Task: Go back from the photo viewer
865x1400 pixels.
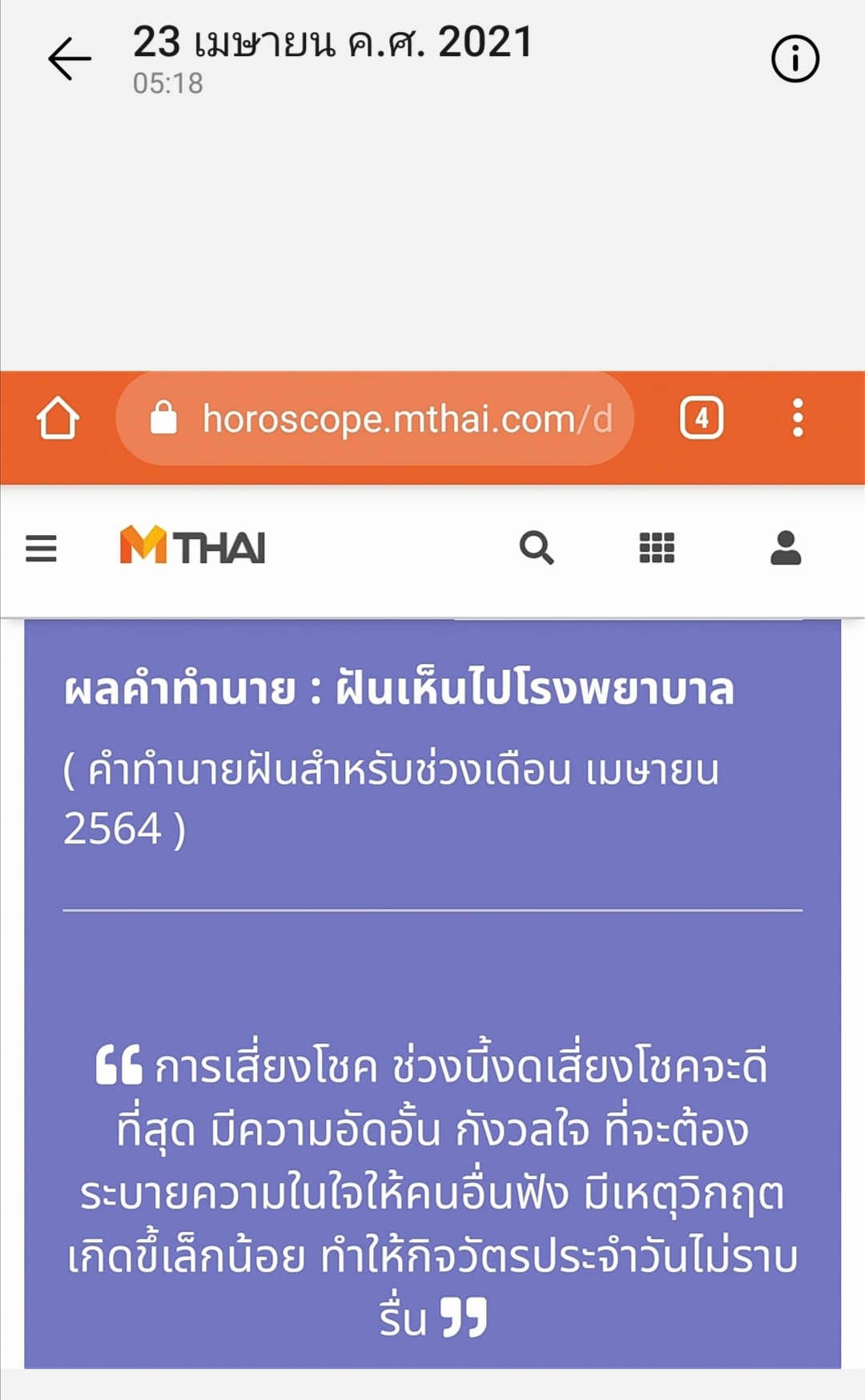Action: coord(70,59)
